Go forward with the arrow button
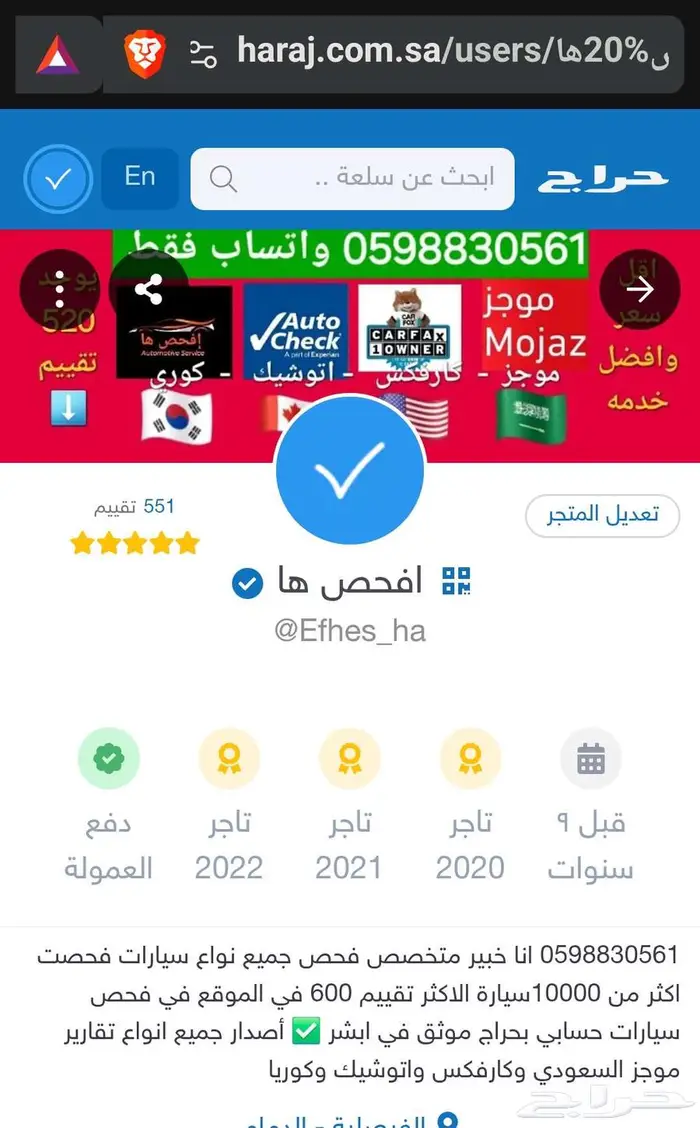Screen dimensions: 700x1128 tap(640, 290)
